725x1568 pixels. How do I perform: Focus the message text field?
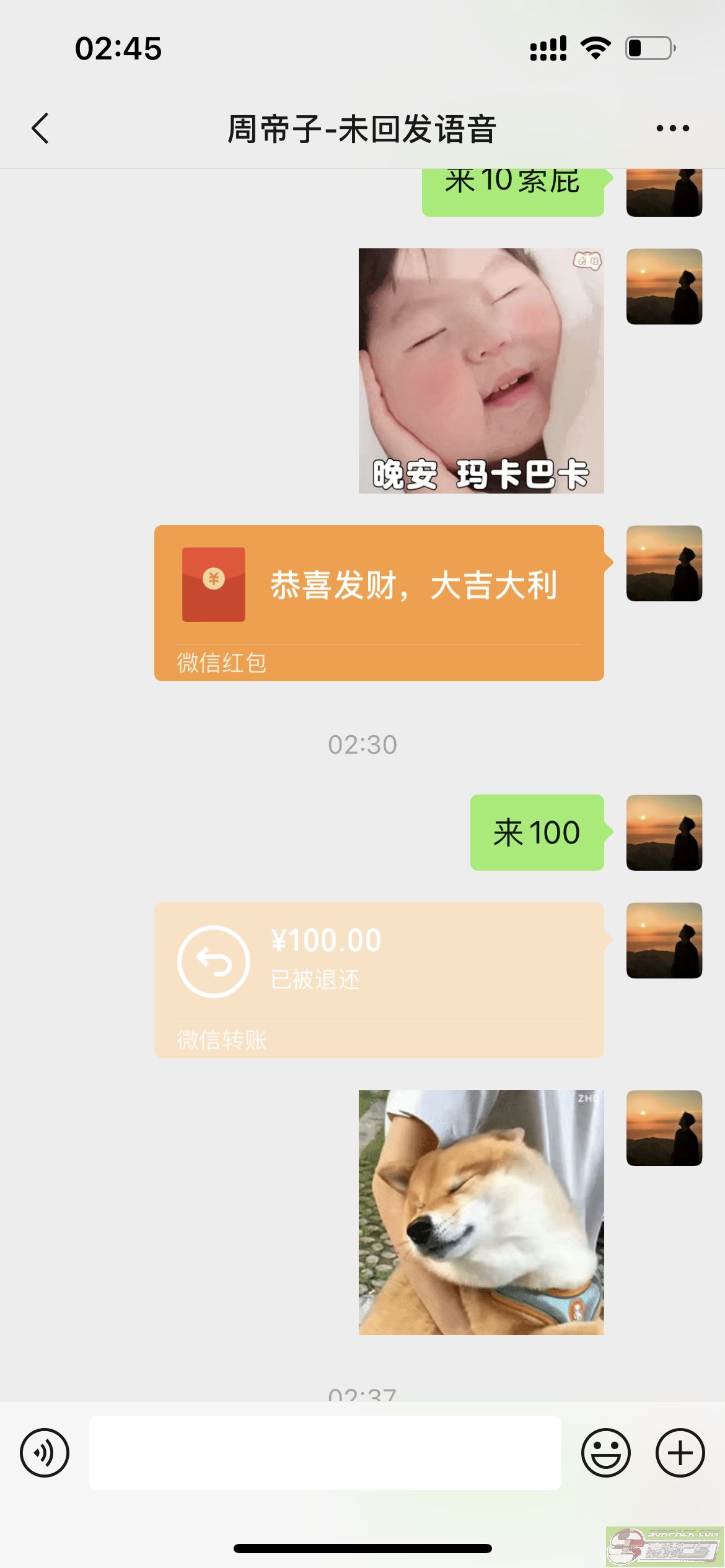[x=325, y=1452]
